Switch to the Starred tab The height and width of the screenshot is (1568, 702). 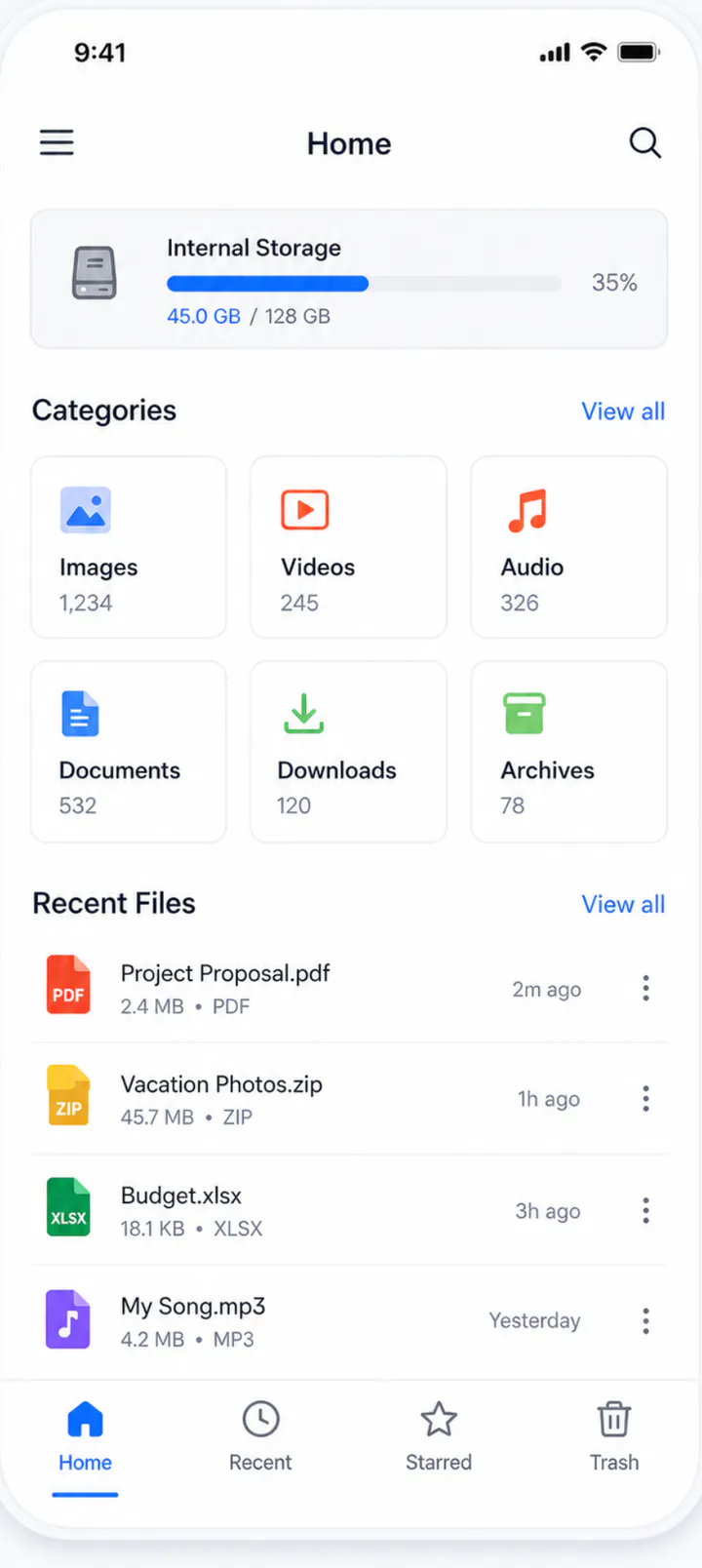pyautogui.click(x=439, y=1437)
